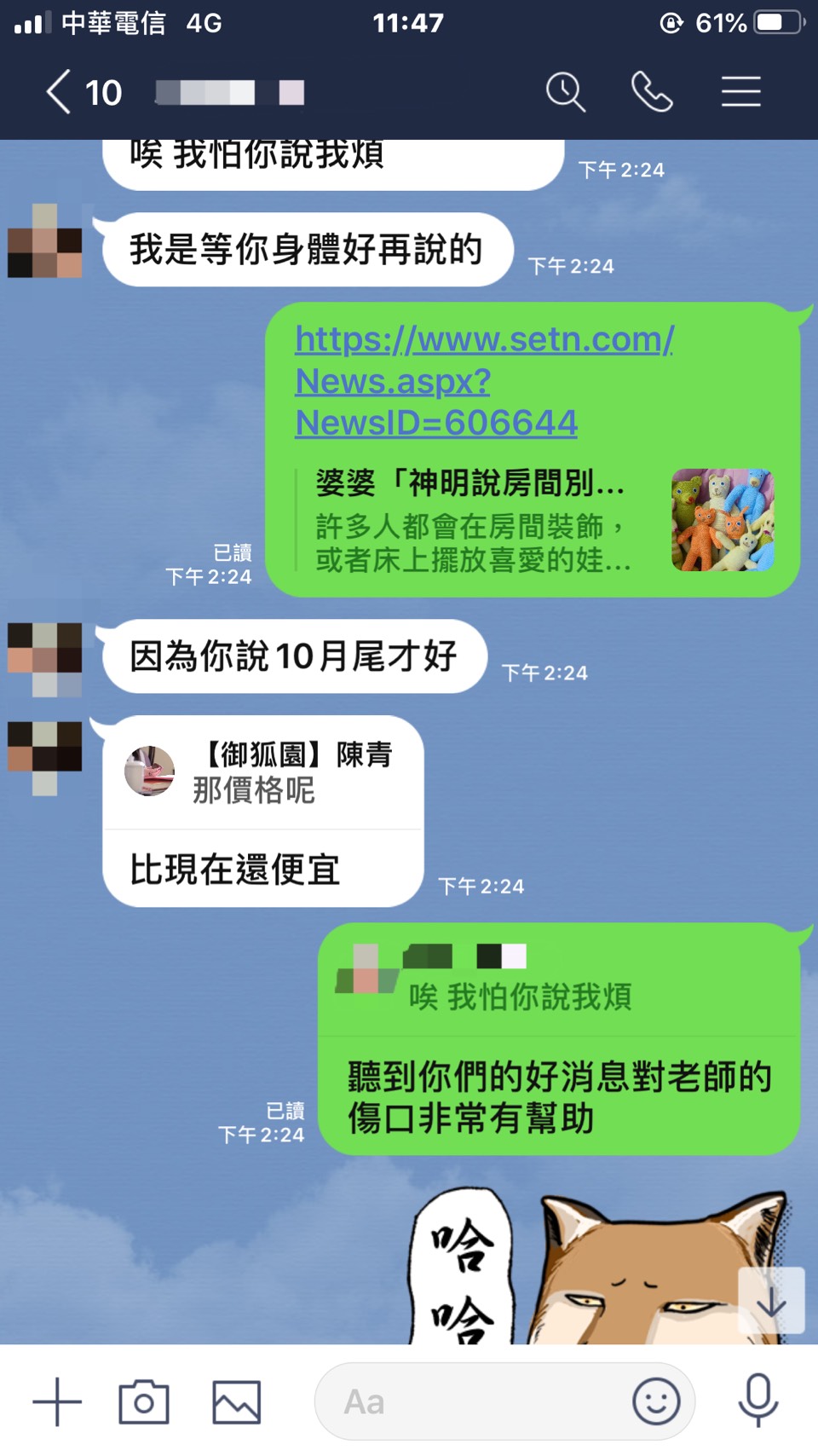This screenshot has height=1456, width=818.
Task: Jump to the latest message with the down arrow
Action: pos(771,1301)
